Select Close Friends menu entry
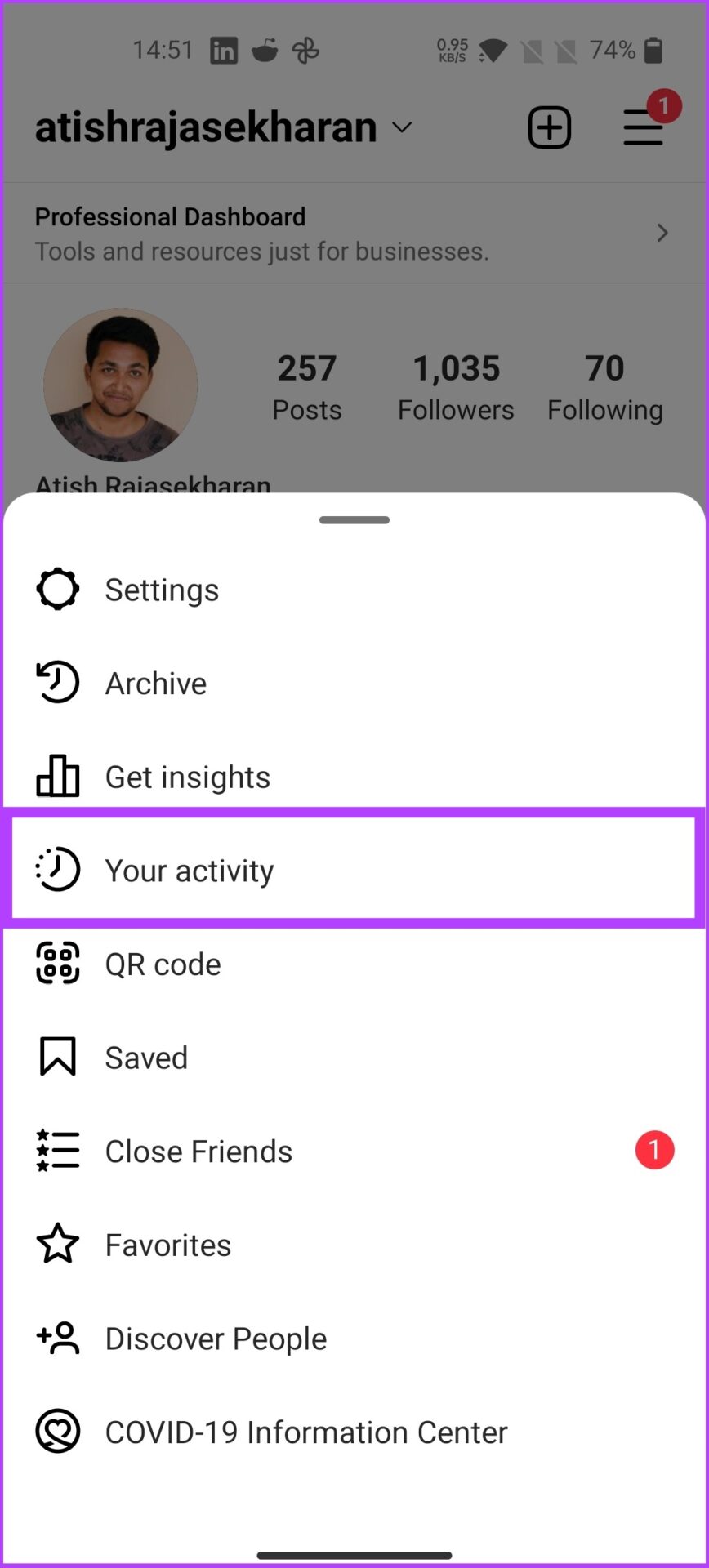 click(198, 1150)
